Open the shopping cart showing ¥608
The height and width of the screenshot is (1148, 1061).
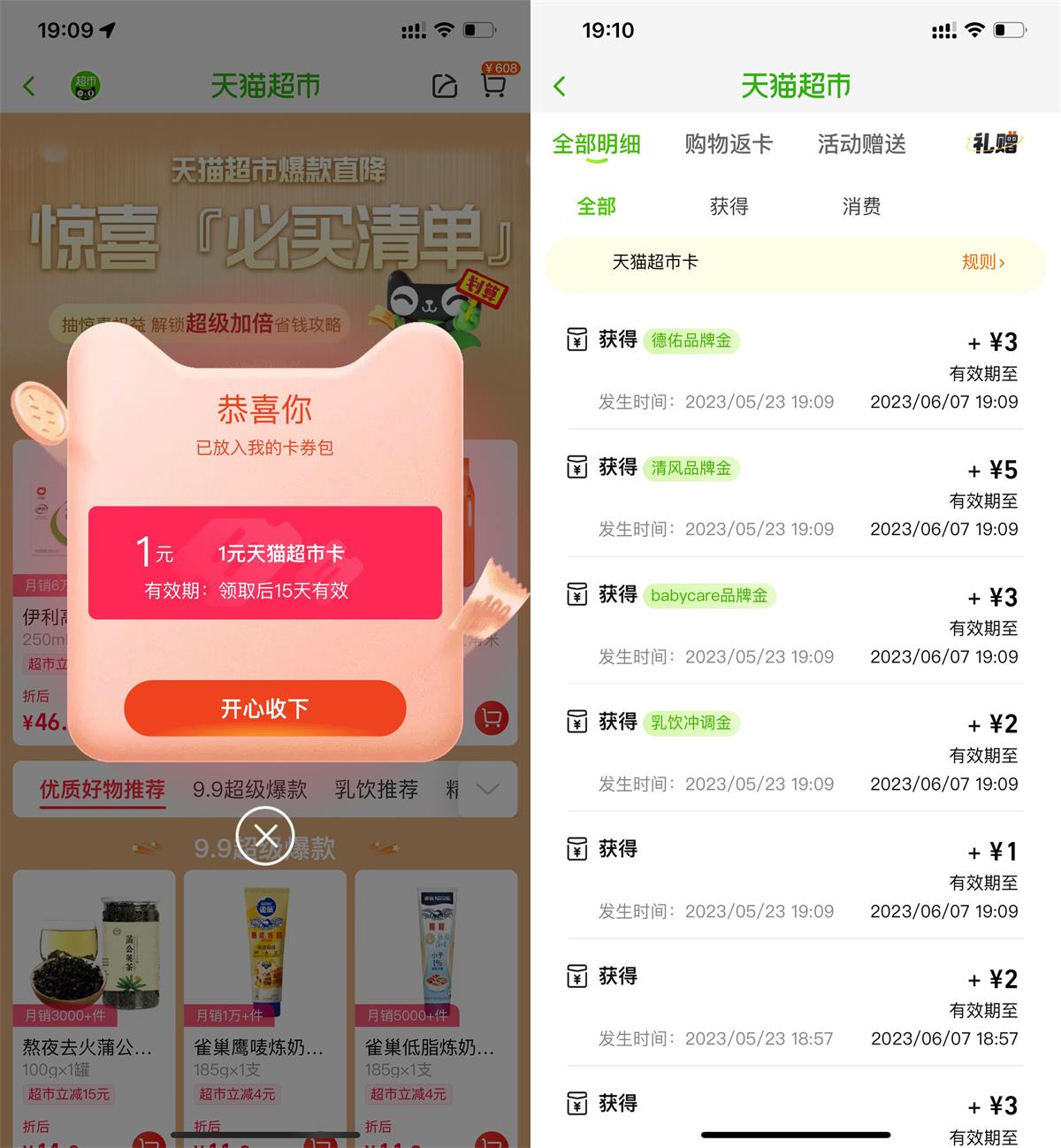[x=494, y=85]
